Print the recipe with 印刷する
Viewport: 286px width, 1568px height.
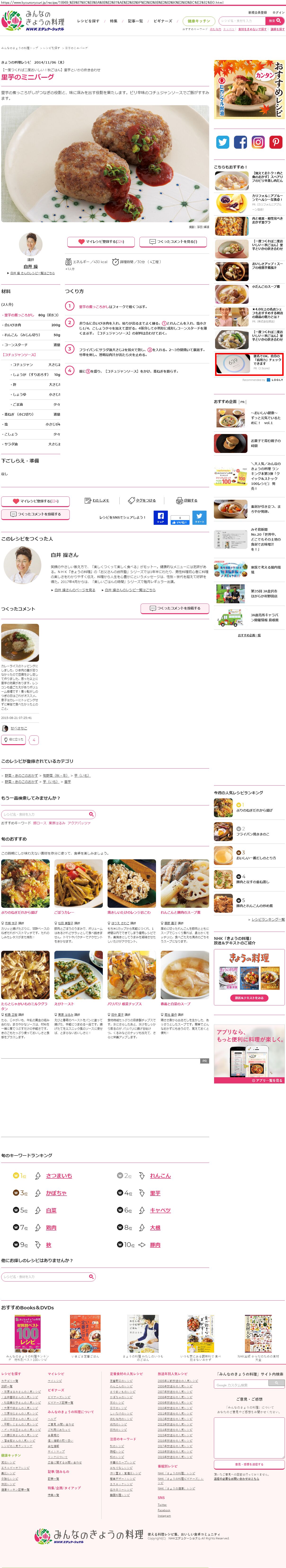[187, 500]
